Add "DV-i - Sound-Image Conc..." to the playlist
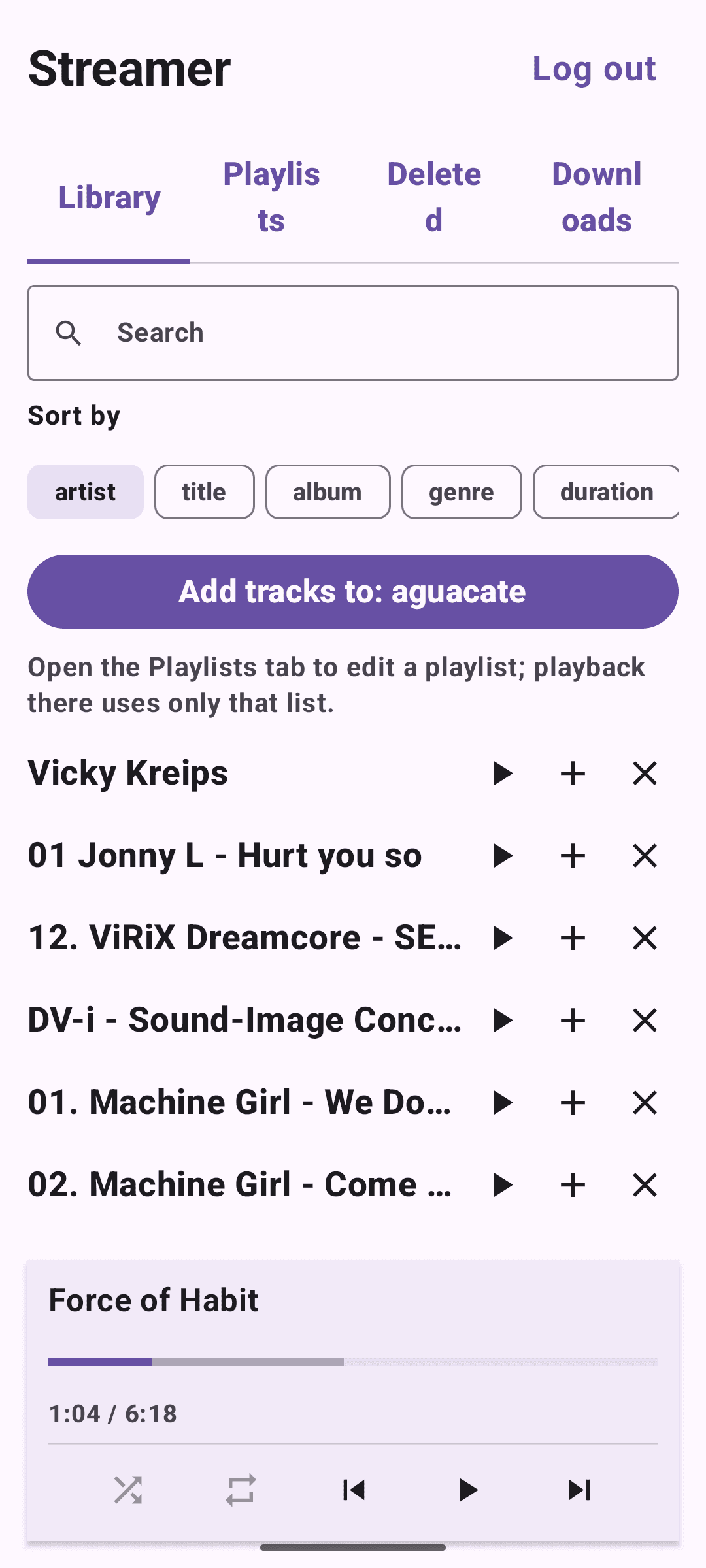Viewport: 706px width, 1568px height. pyautogui.click(x=572, y=1021)
